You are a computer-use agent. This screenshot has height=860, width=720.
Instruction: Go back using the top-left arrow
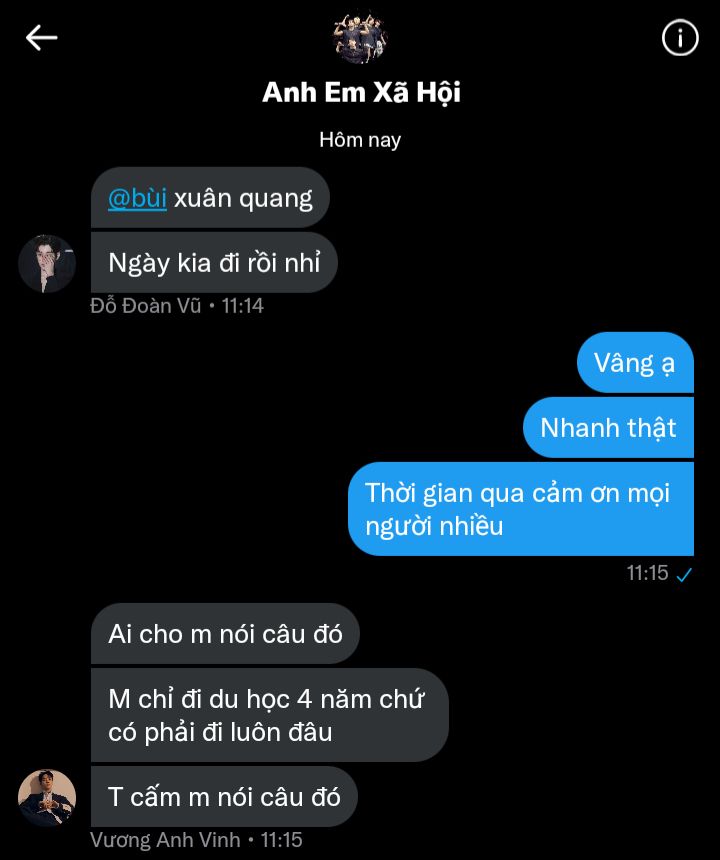click(x=42, y=38)
